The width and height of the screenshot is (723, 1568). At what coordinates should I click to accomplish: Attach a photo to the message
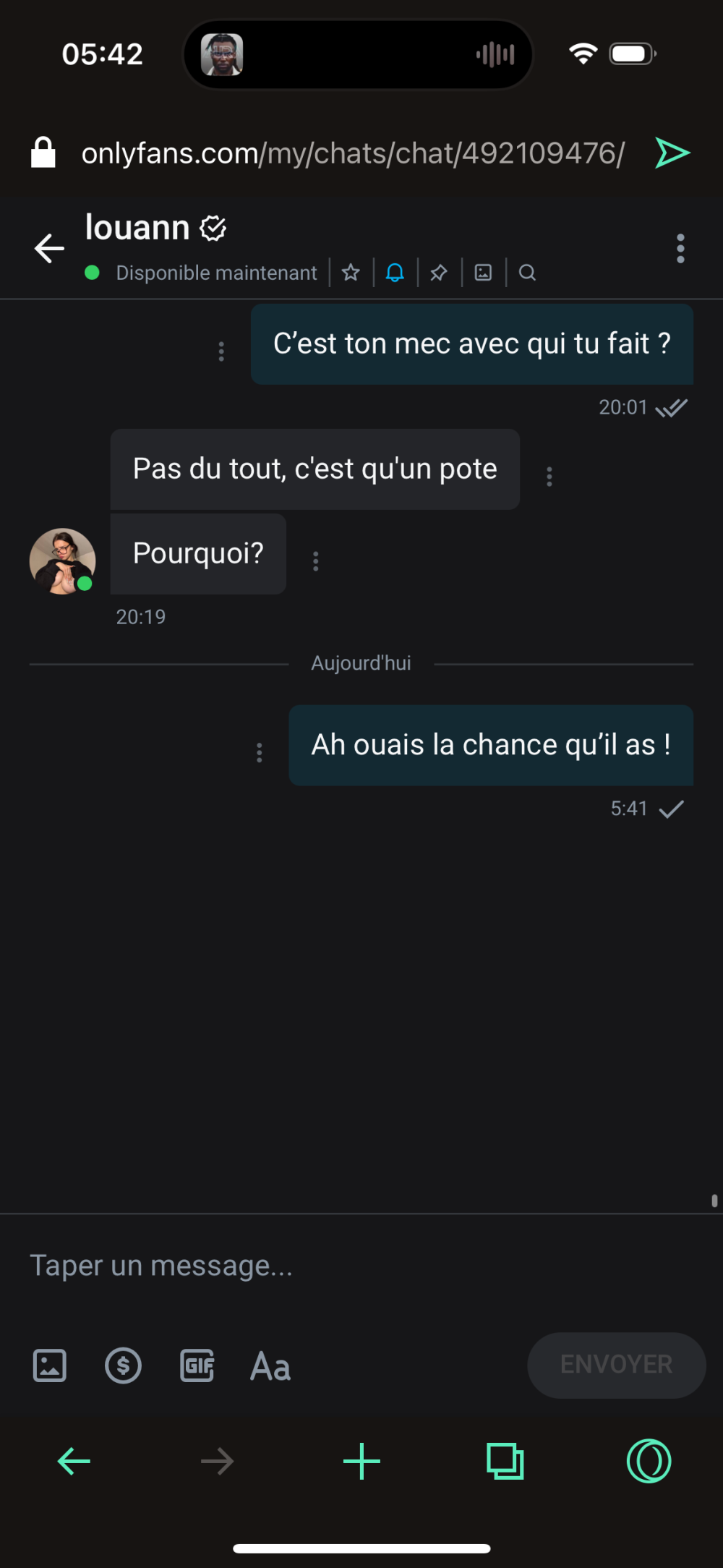click(50, 1365)
